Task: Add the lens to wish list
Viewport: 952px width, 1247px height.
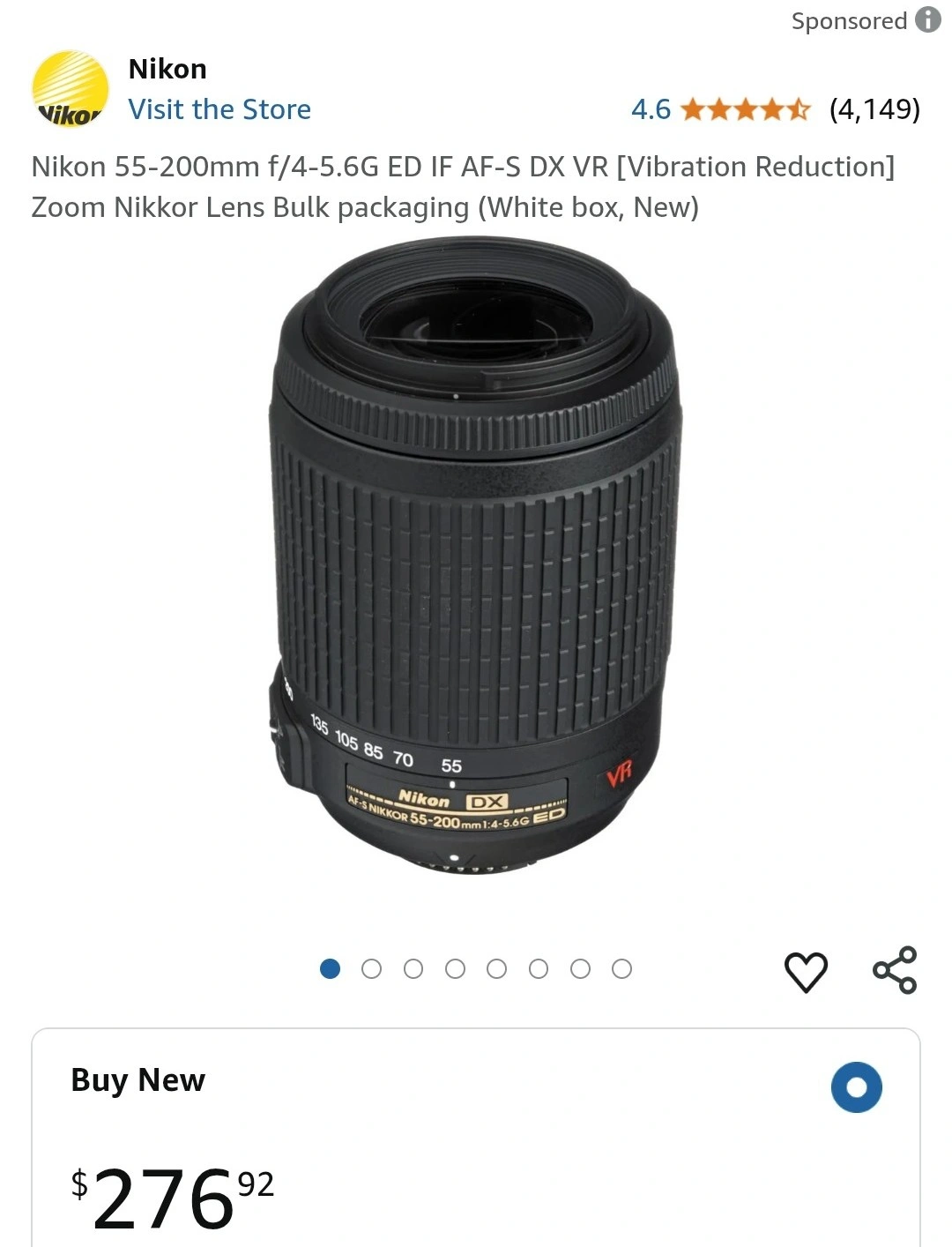Action: pyautogui.click(x=806, y=971)
